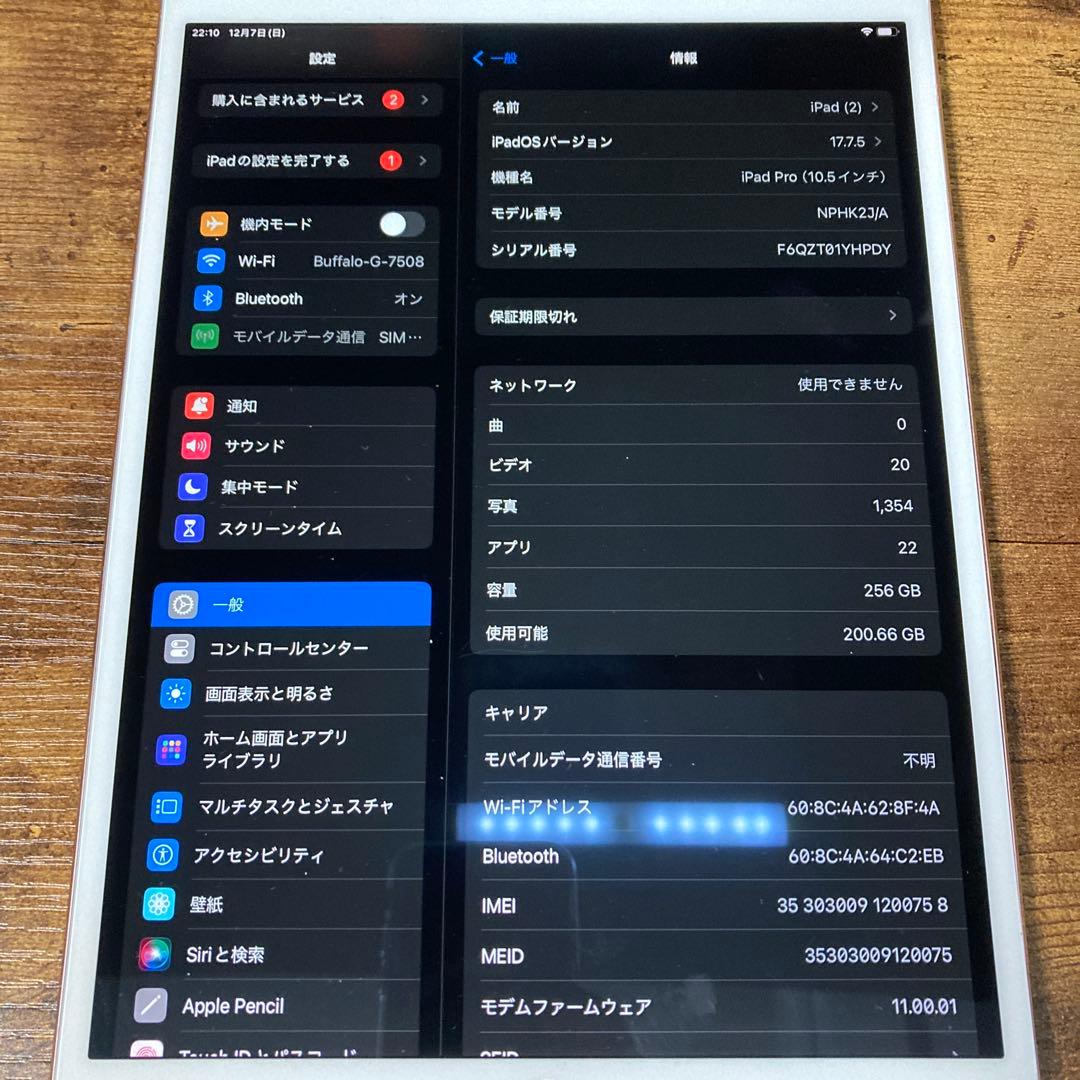Open Wi-Fi settings
Image resolution: width=1080 pixels, height=1080 pixels.
click(312, 261)
